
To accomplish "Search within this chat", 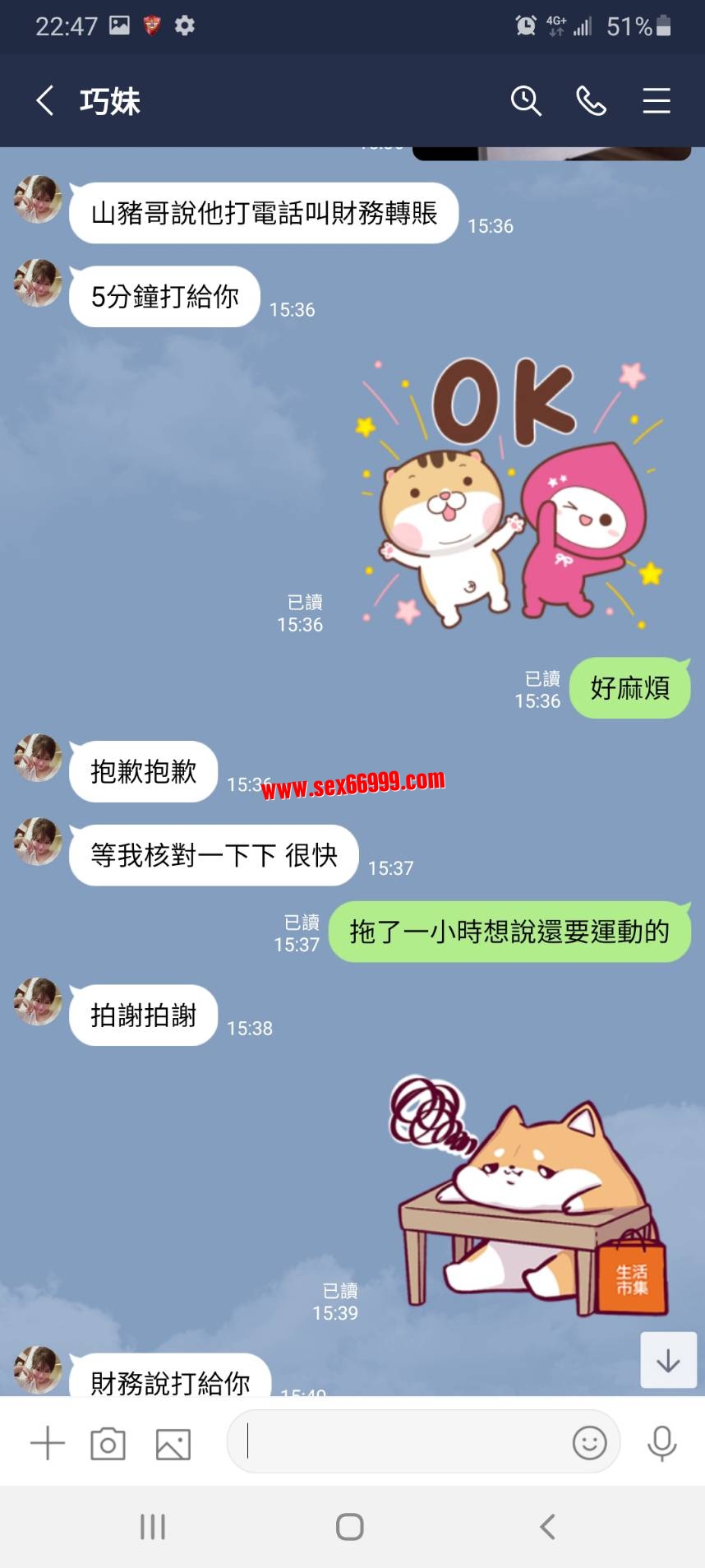I will (x=526, y=101).
